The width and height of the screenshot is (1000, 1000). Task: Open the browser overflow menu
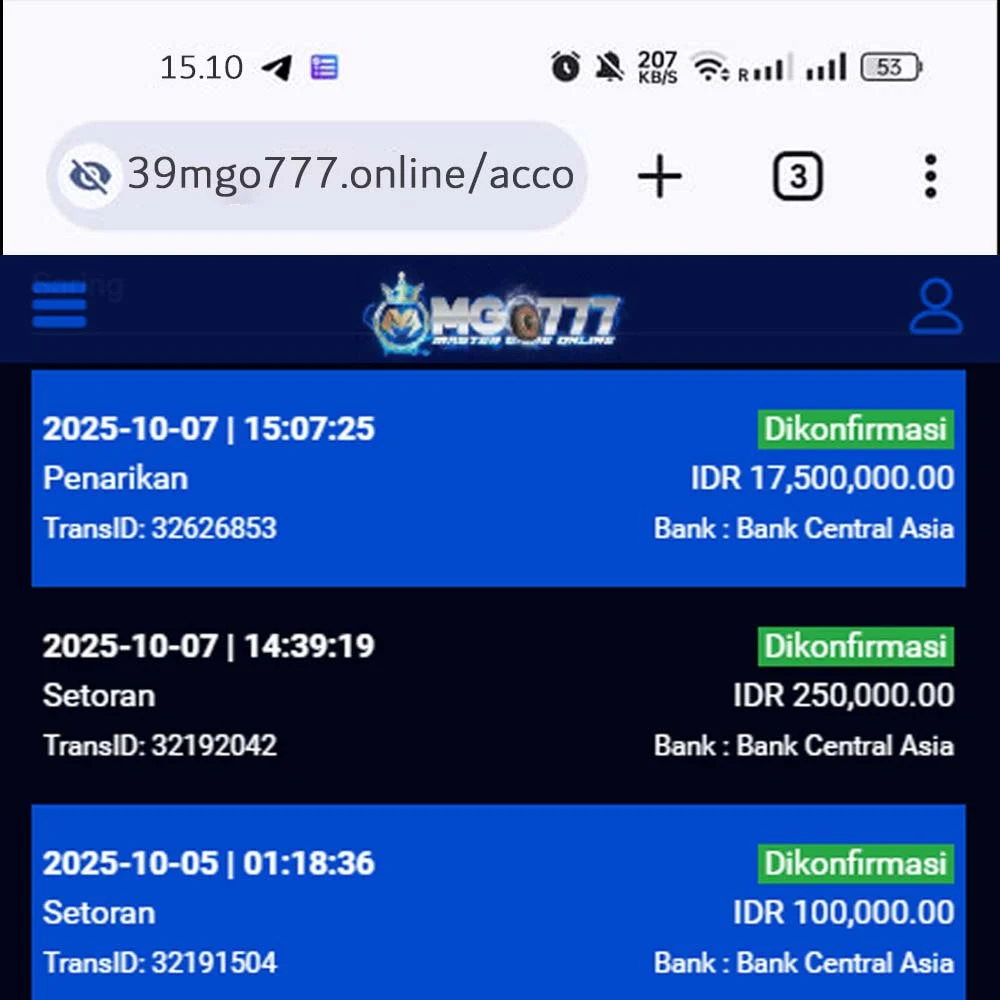(x=930, y=177)
